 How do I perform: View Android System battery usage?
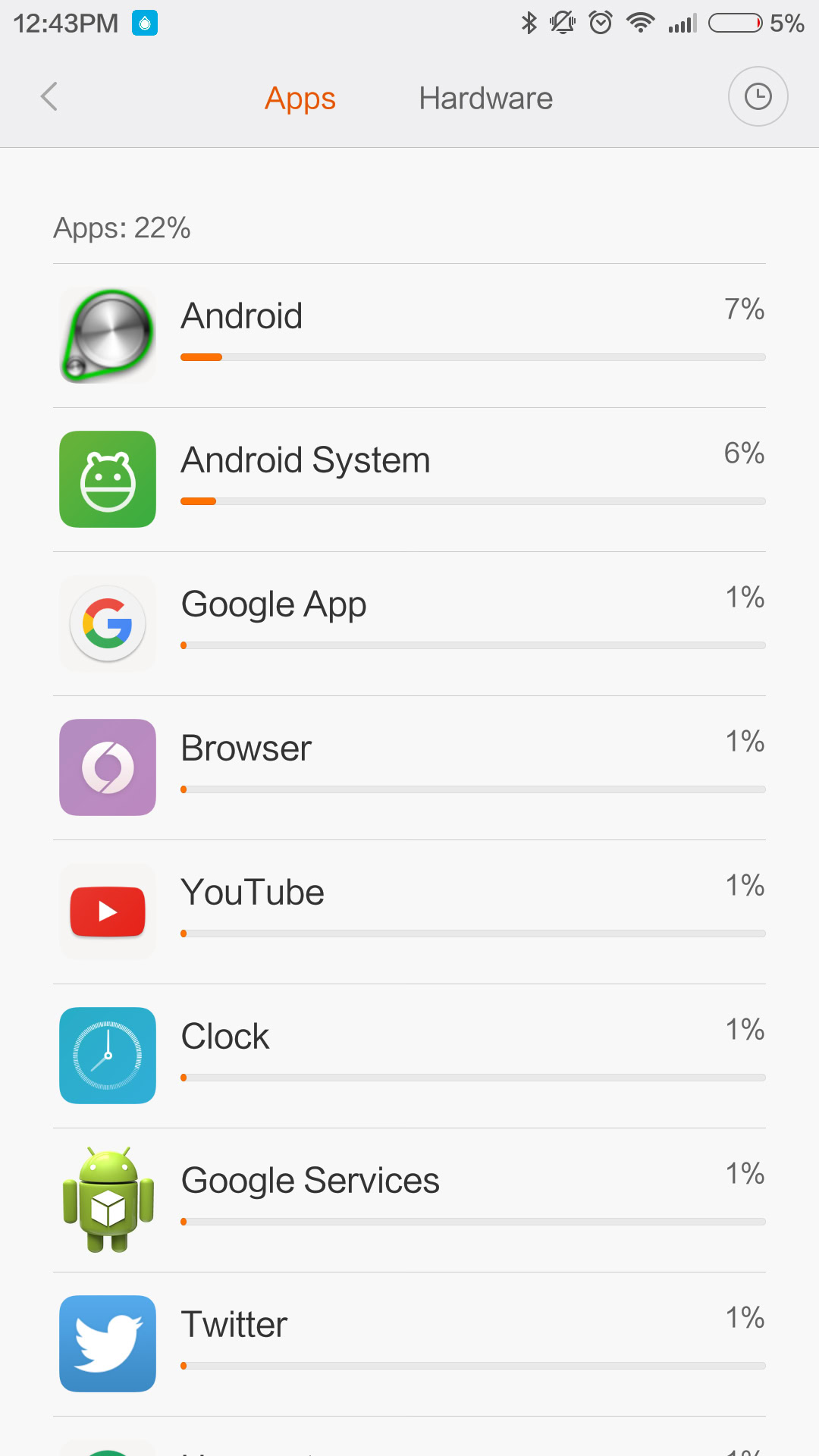409,479
